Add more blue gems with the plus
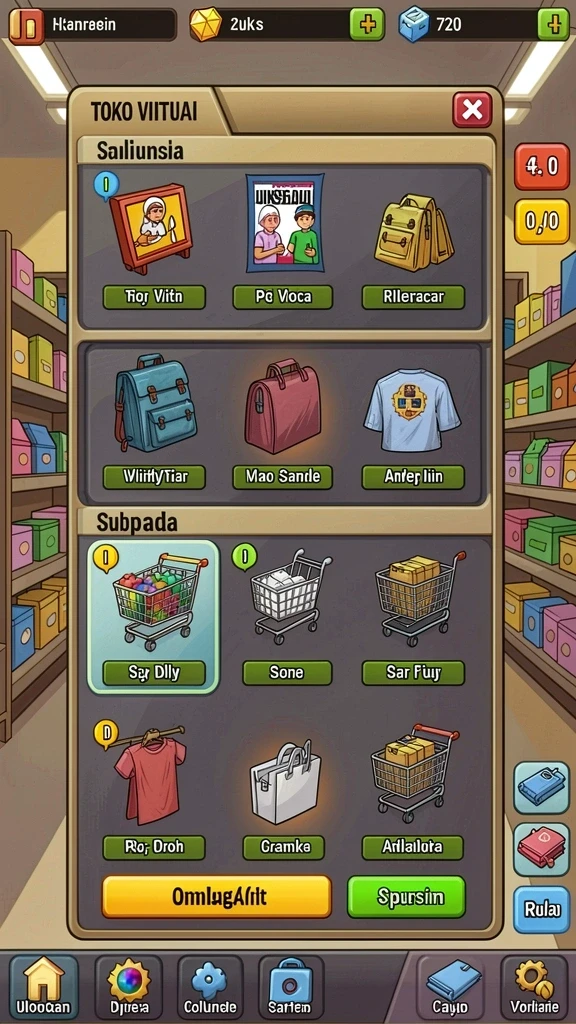 (553, 25)
